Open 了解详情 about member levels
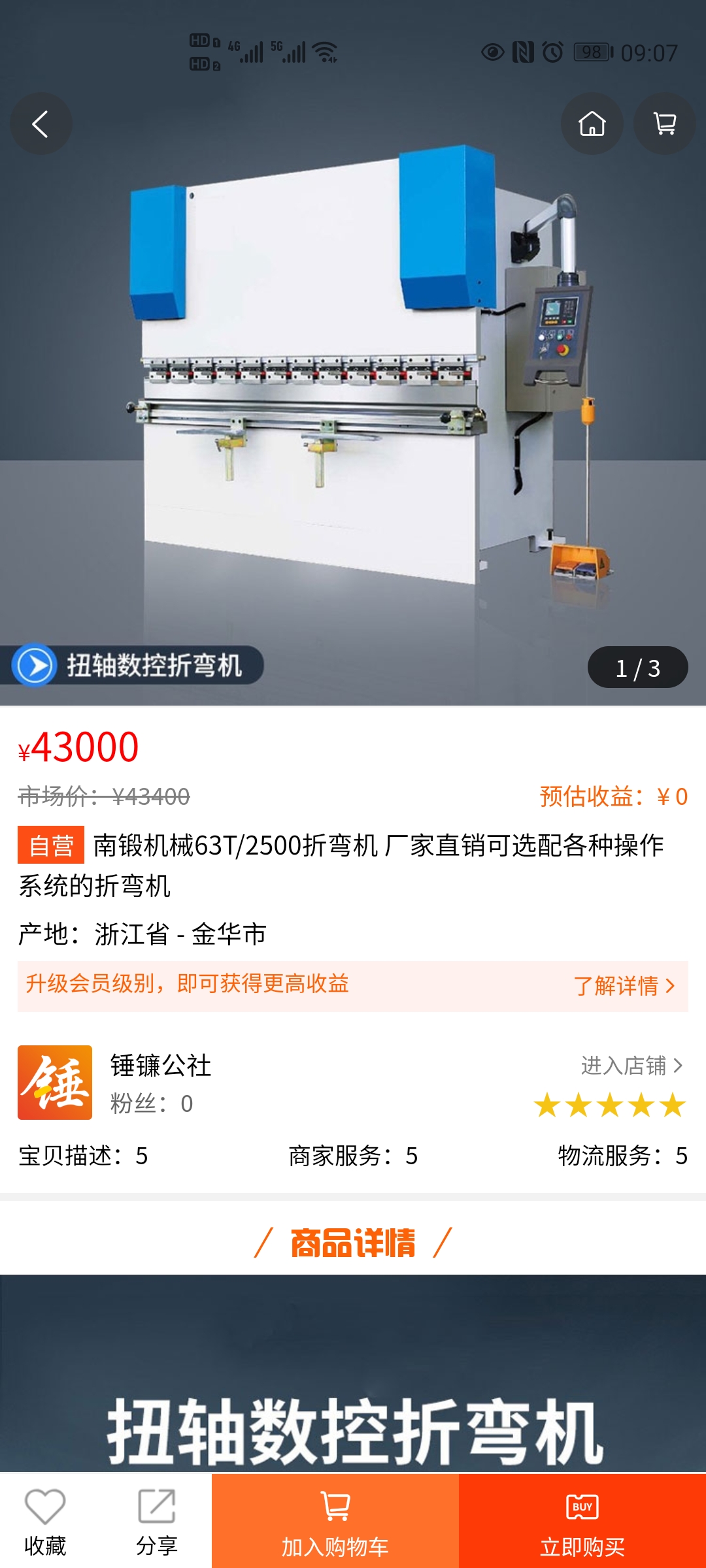Viewport: 706px width, 1568px height. click(624, 985)
